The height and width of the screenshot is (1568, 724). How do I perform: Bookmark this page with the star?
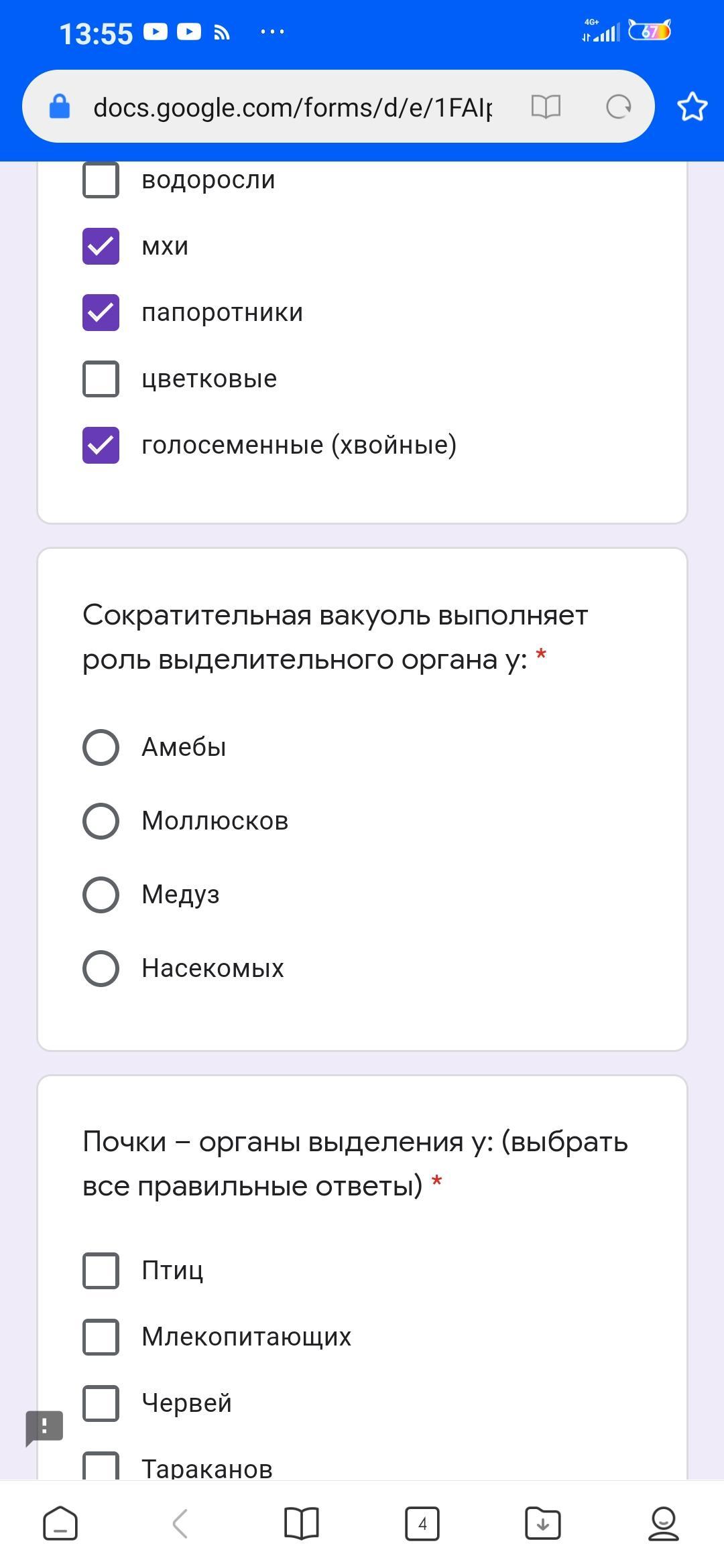pos(692,107)
